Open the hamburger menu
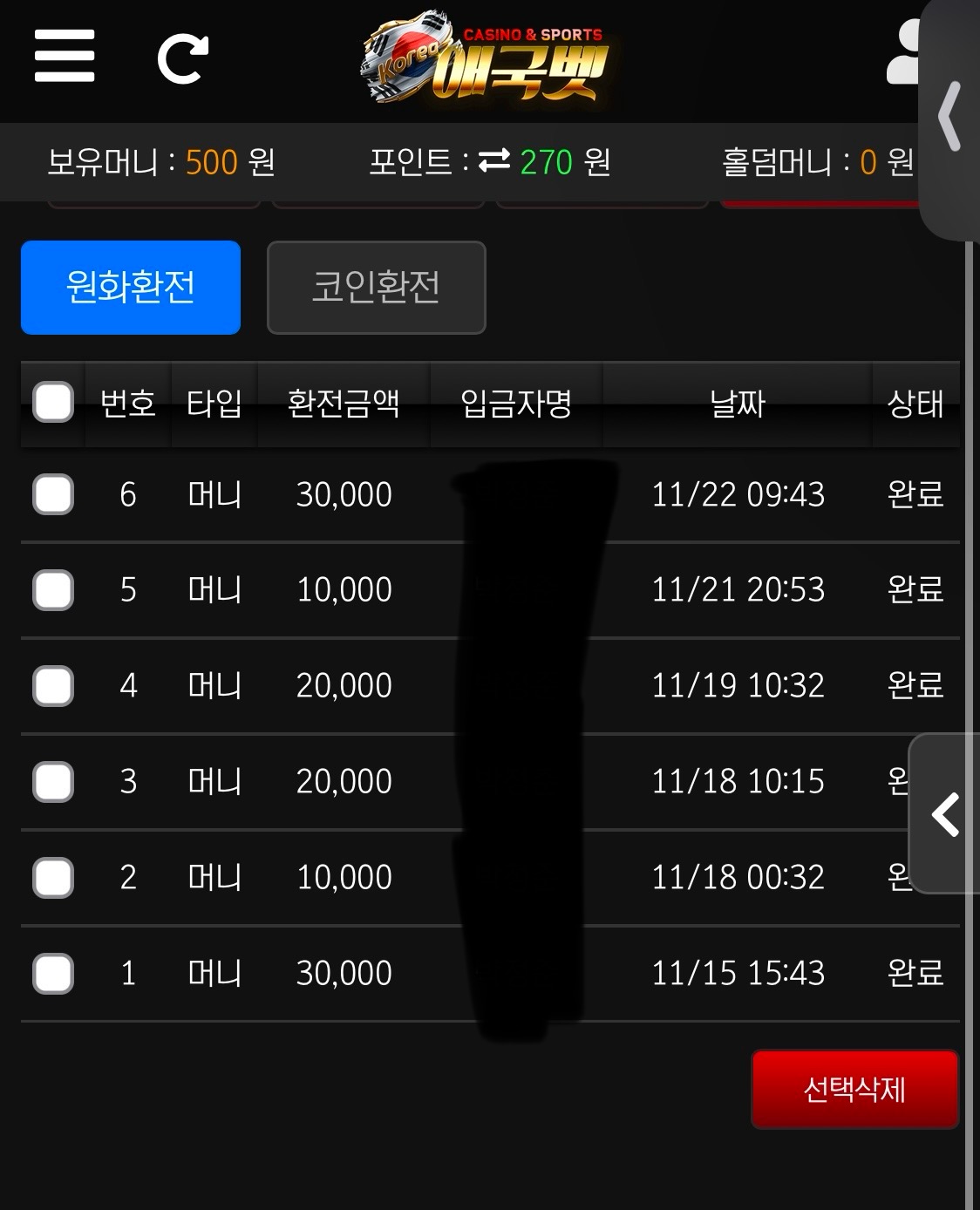 pyautogui.click(x=65, y=56)
